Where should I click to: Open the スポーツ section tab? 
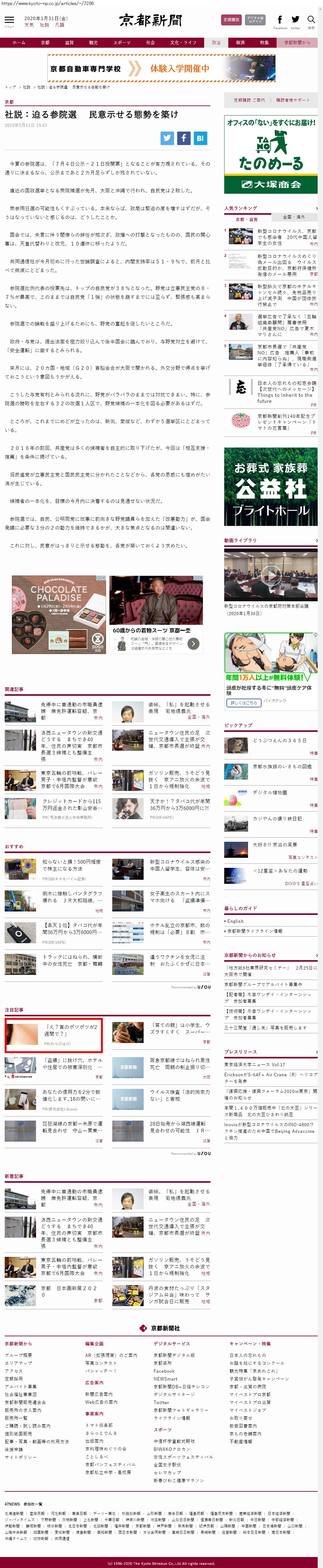tap(122, 43)
